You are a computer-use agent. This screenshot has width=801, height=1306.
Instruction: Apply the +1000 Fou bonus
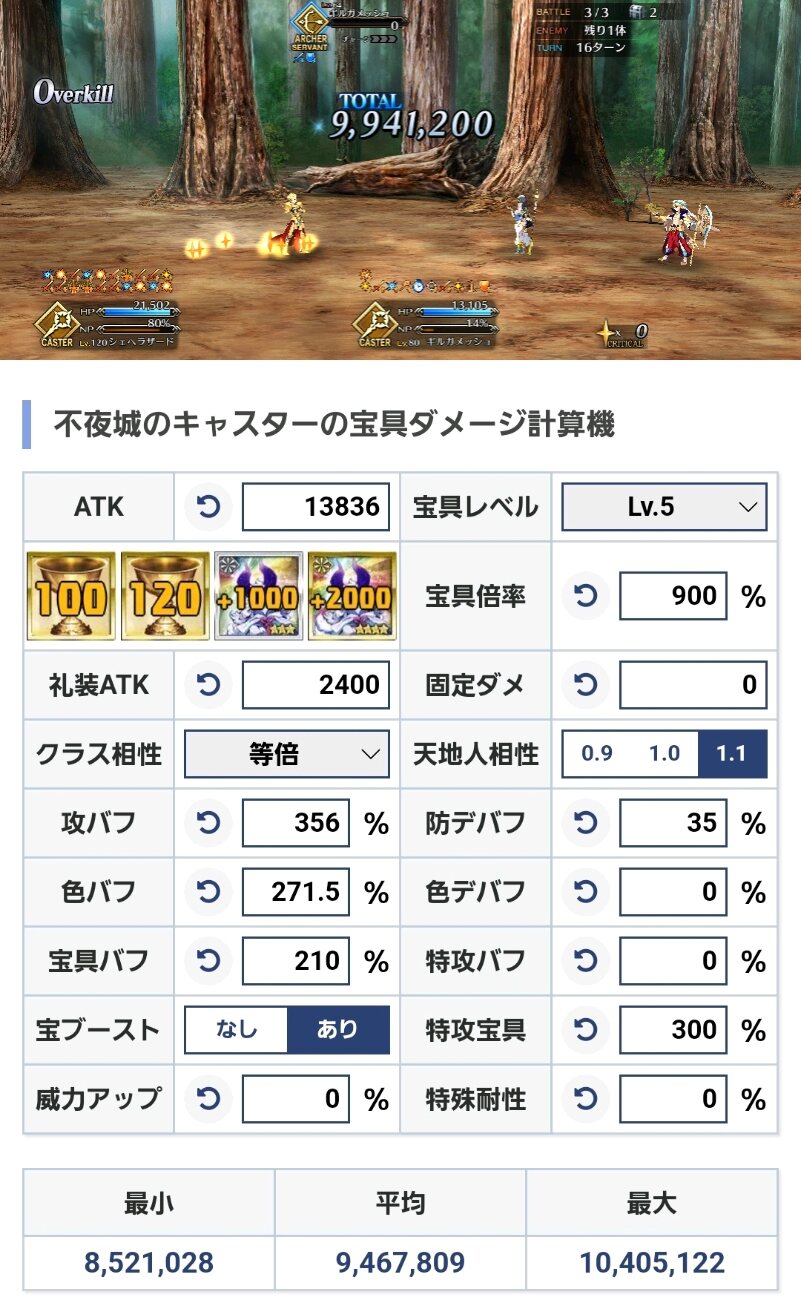click(x=259, y=596)
